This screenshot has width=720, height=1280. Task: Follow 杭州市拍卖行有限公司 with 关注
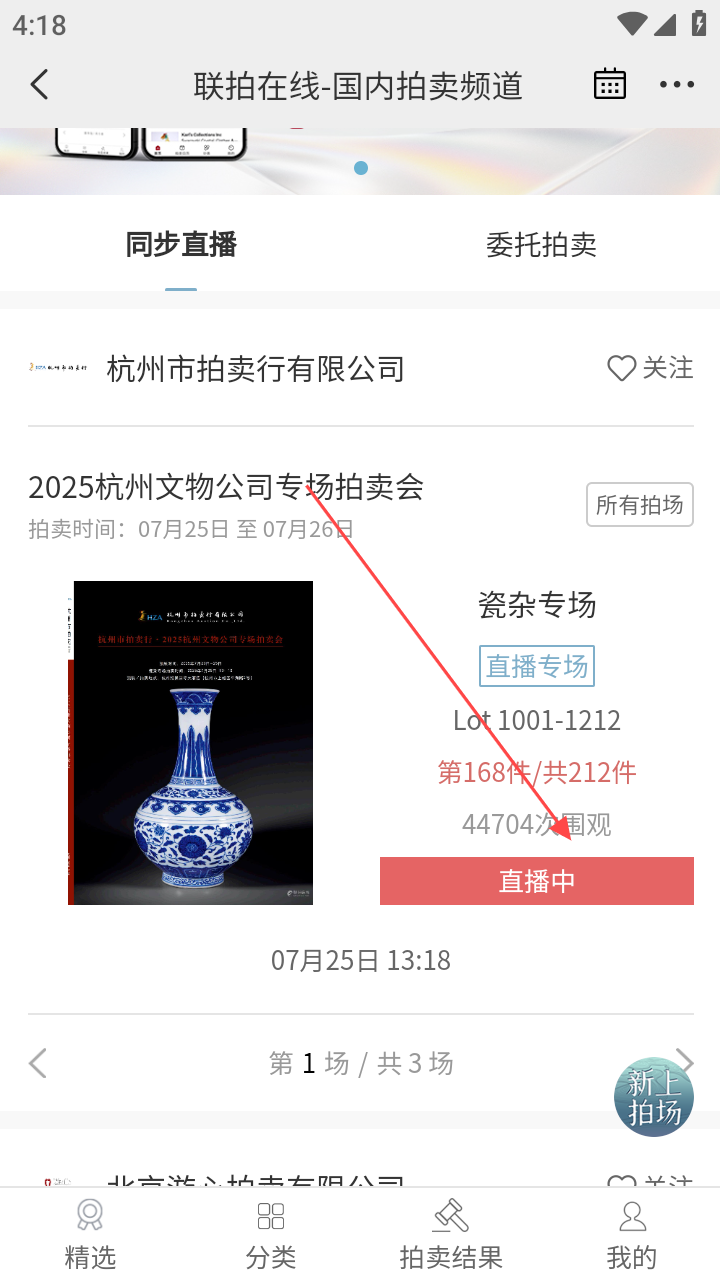[650, 368]
